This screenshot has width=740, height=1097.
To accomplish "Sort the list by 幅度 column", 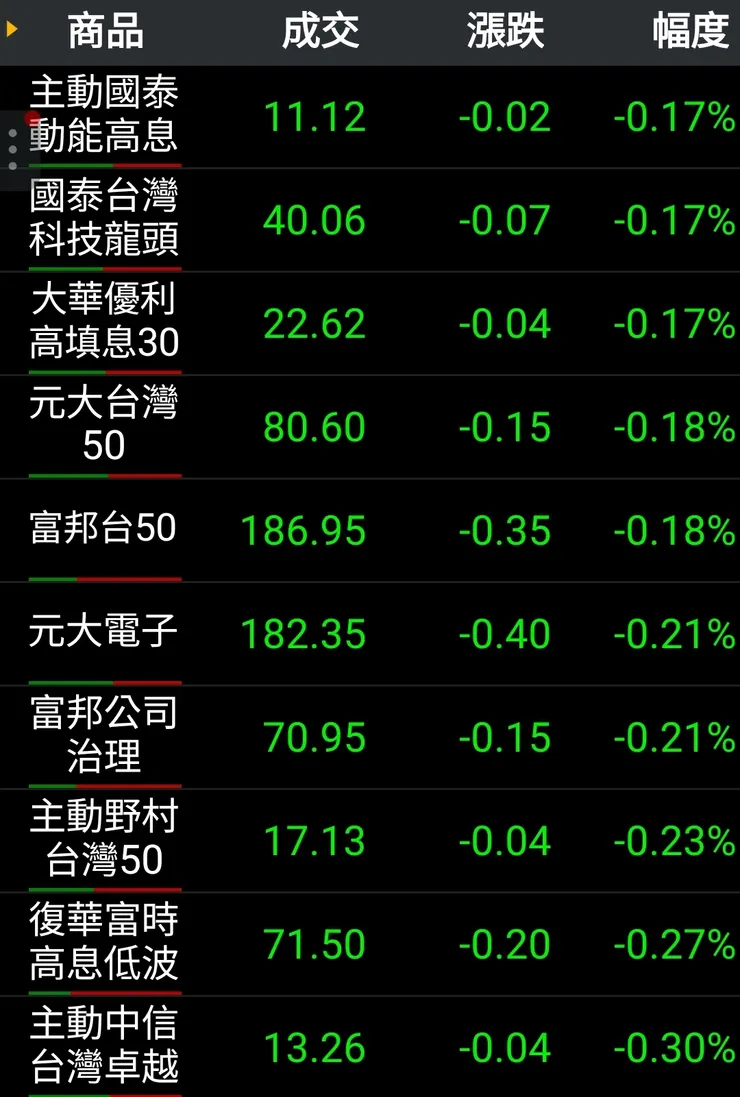I will point(690,32).
